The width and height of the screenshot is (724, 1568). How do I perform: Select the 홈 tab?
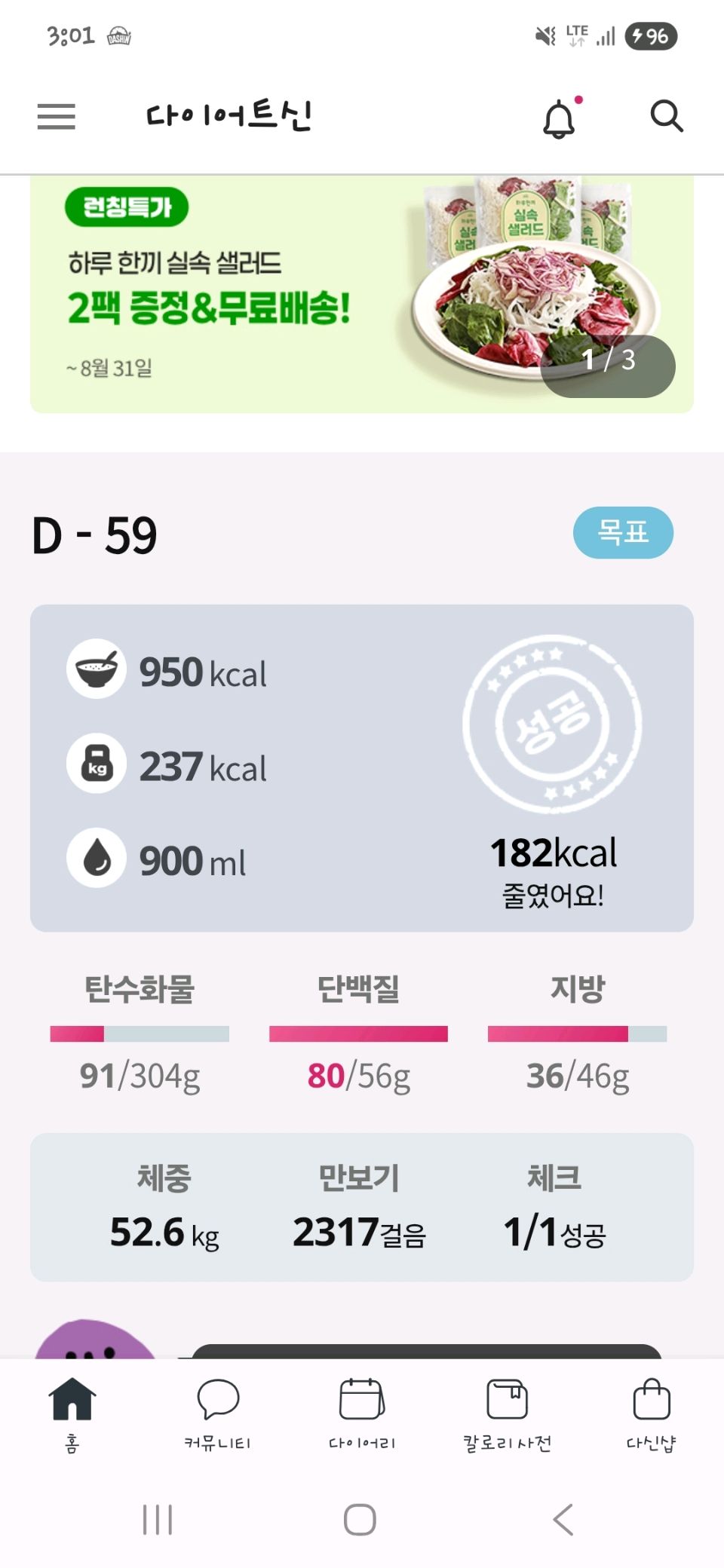(72, 1413)
